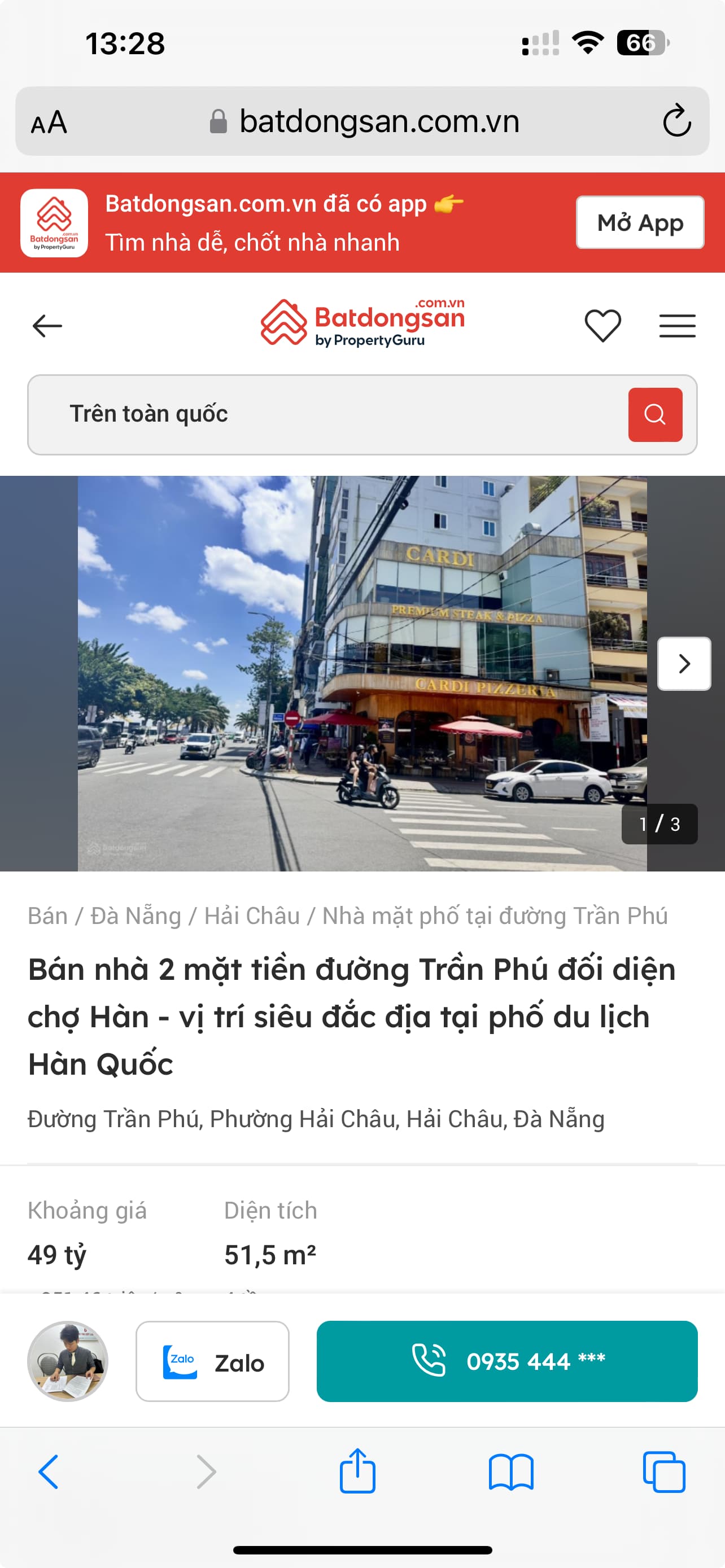View the agent's profile photo
Image resolution: width=725 pixels, height=1568 pixels.
[68, 1361]
